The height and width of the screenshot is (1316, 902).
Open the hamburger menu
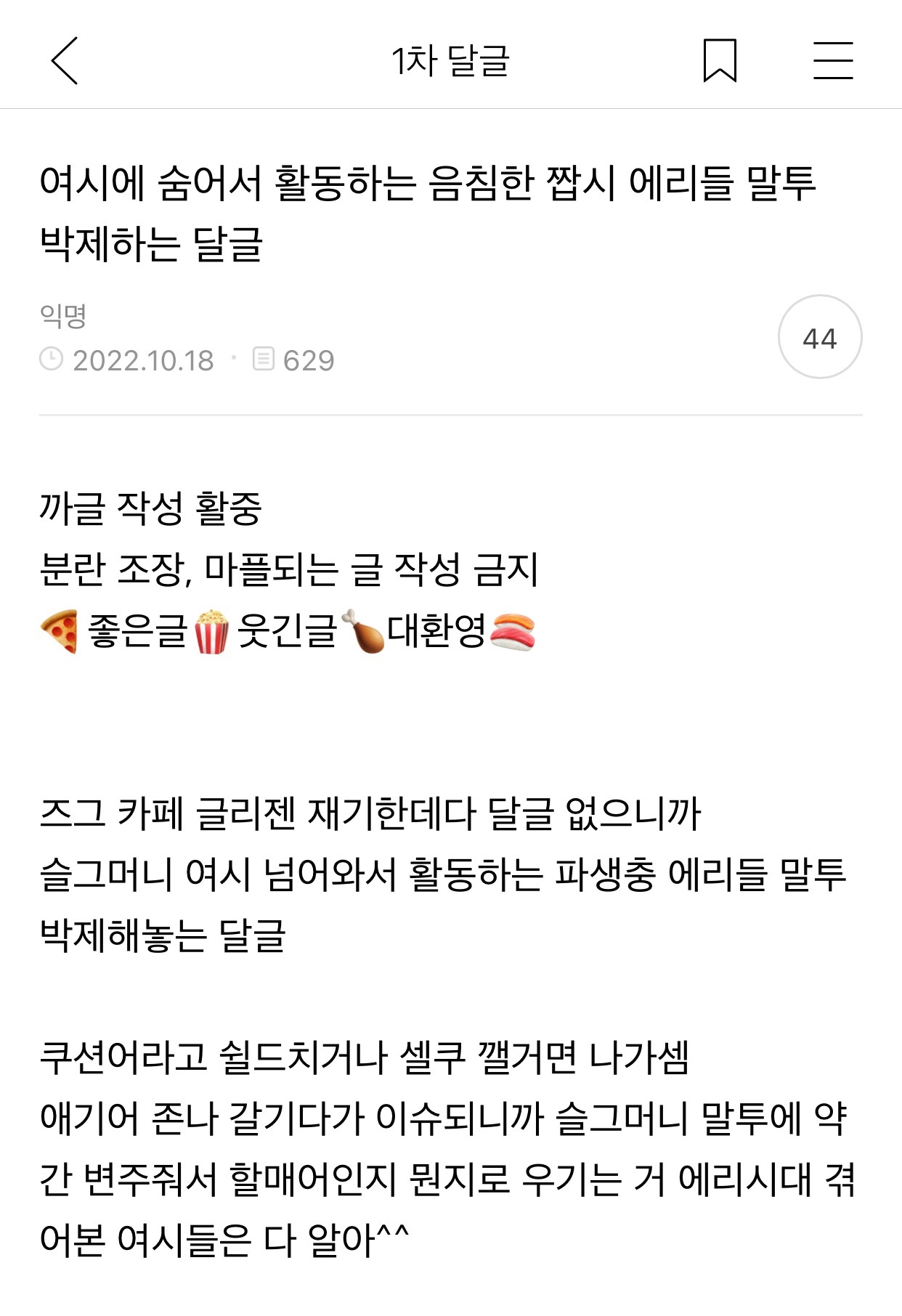pyautogui.click(x=832, y=61)
